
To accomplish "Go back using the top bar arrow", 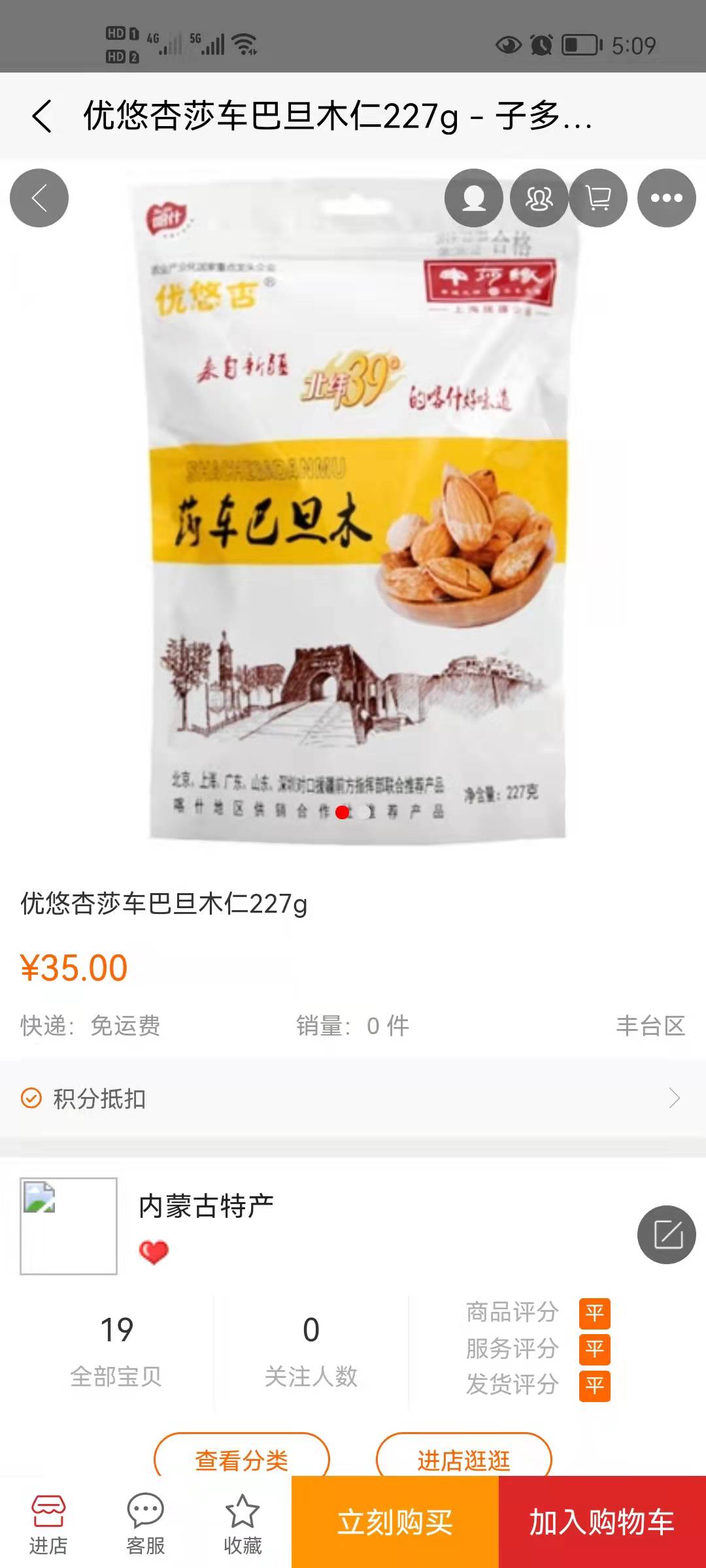I will [x=42, y=116].
